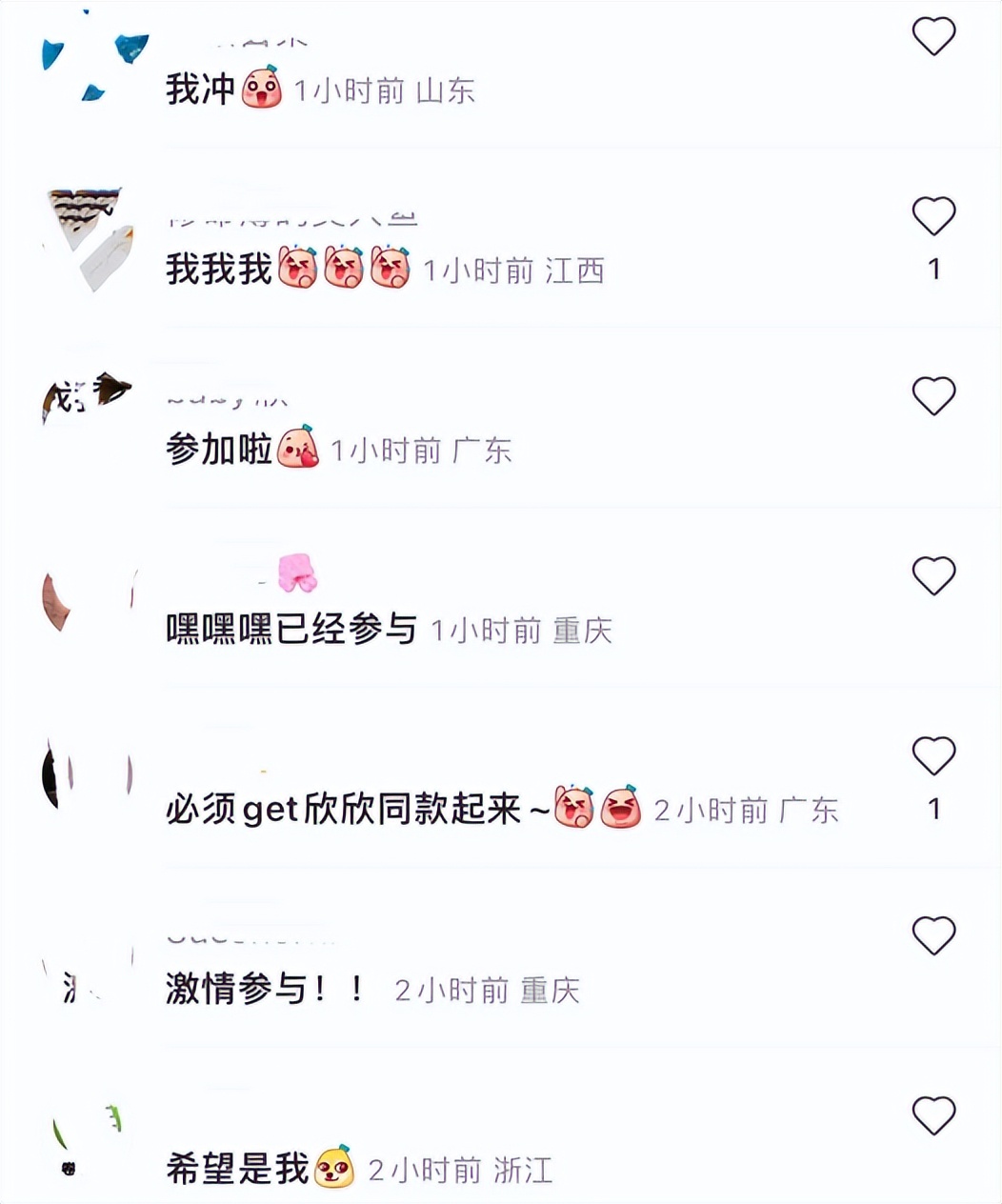This screenshot has width=1002, height=1204.
Task: Tap the "嘿嘿嘿已经参与" comment text to reply
Action: pyautogui.click(x=291, y=630)
